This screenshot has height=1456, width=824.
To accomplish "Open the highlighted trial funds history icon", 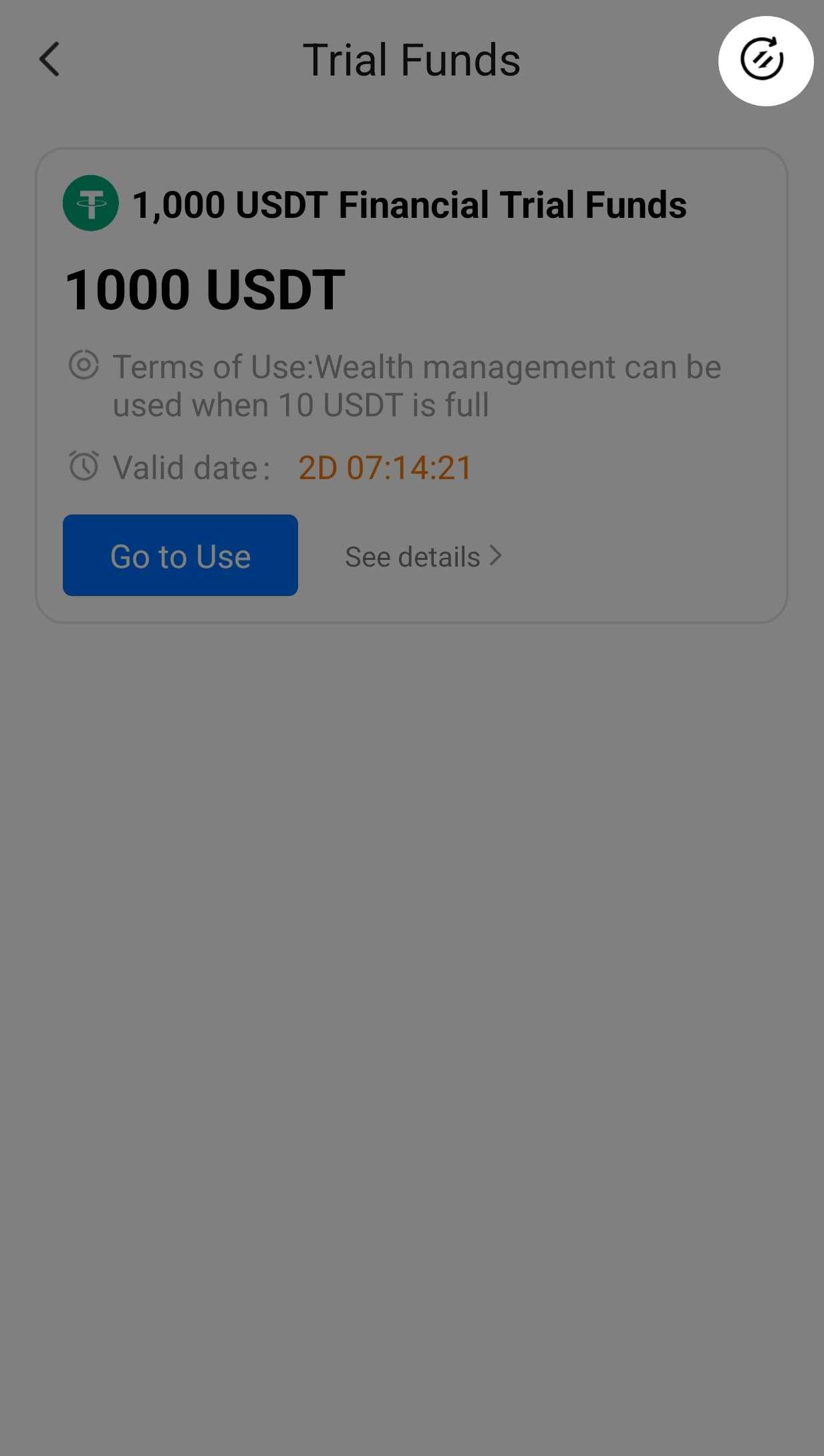I will point(764,60).
